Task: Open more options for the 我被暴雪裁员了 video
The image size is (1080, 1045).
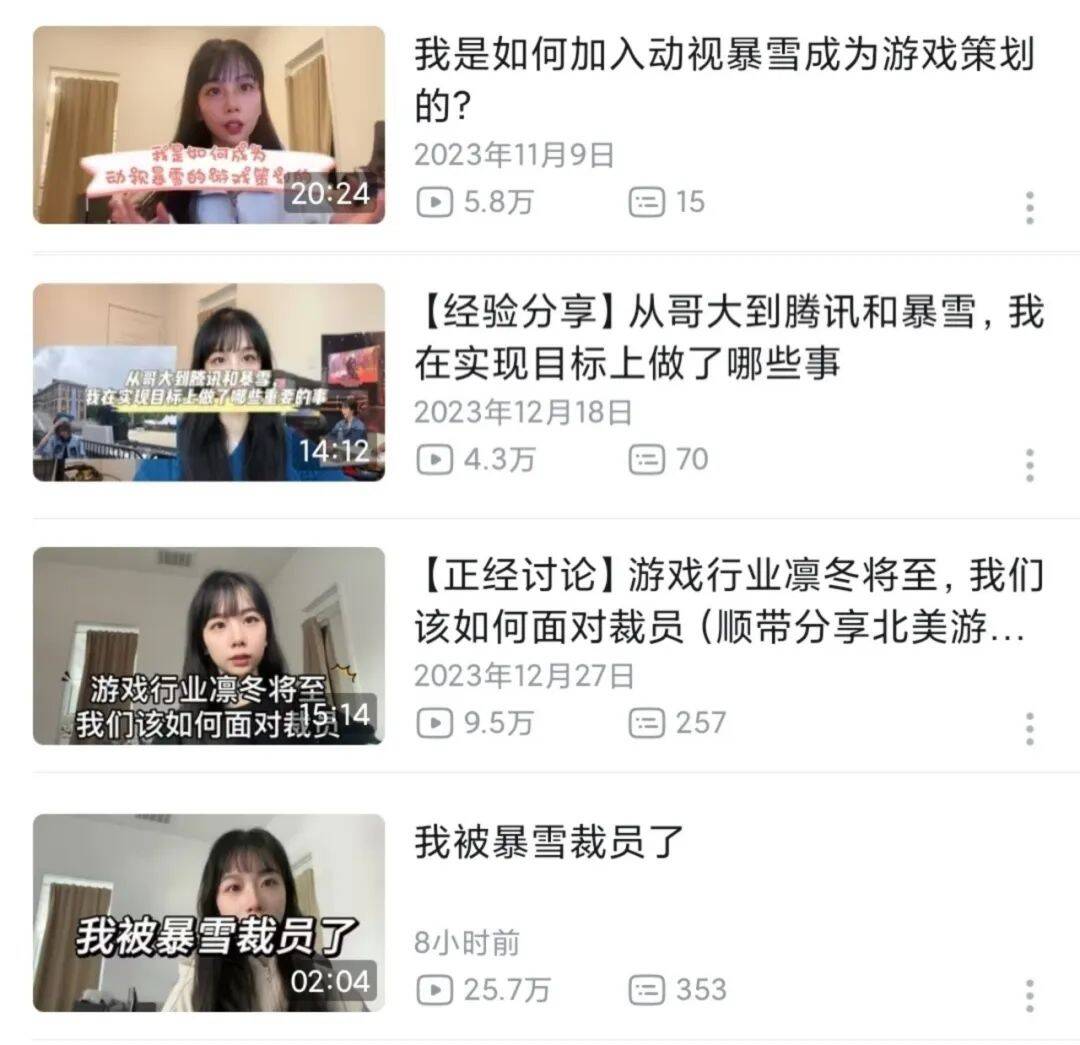Action: coord(1029,995)
